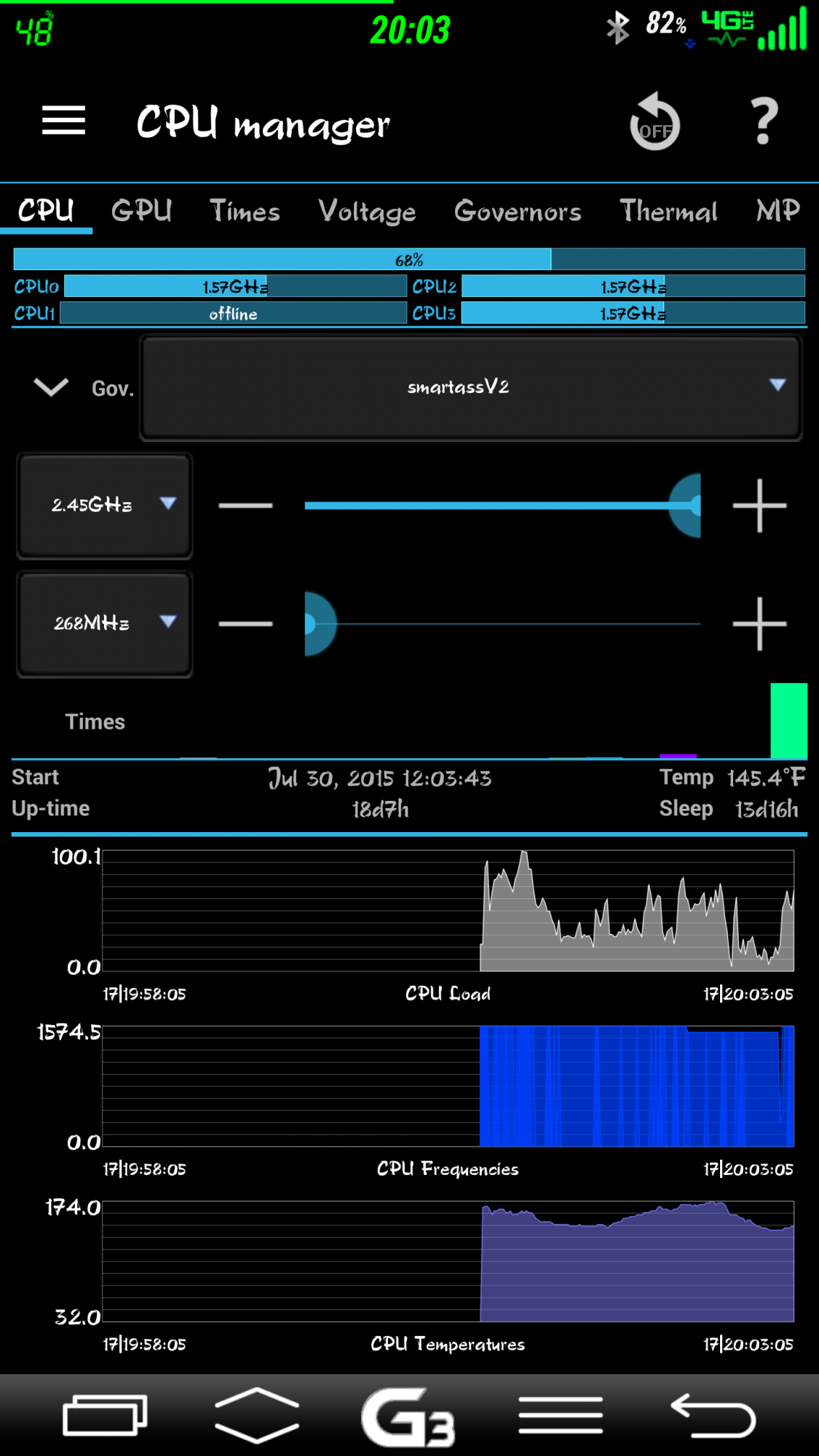Image resolution: width=819 pixels, height=1456 pixels.
Task: Open the Voltage tab
Action: 367,211
